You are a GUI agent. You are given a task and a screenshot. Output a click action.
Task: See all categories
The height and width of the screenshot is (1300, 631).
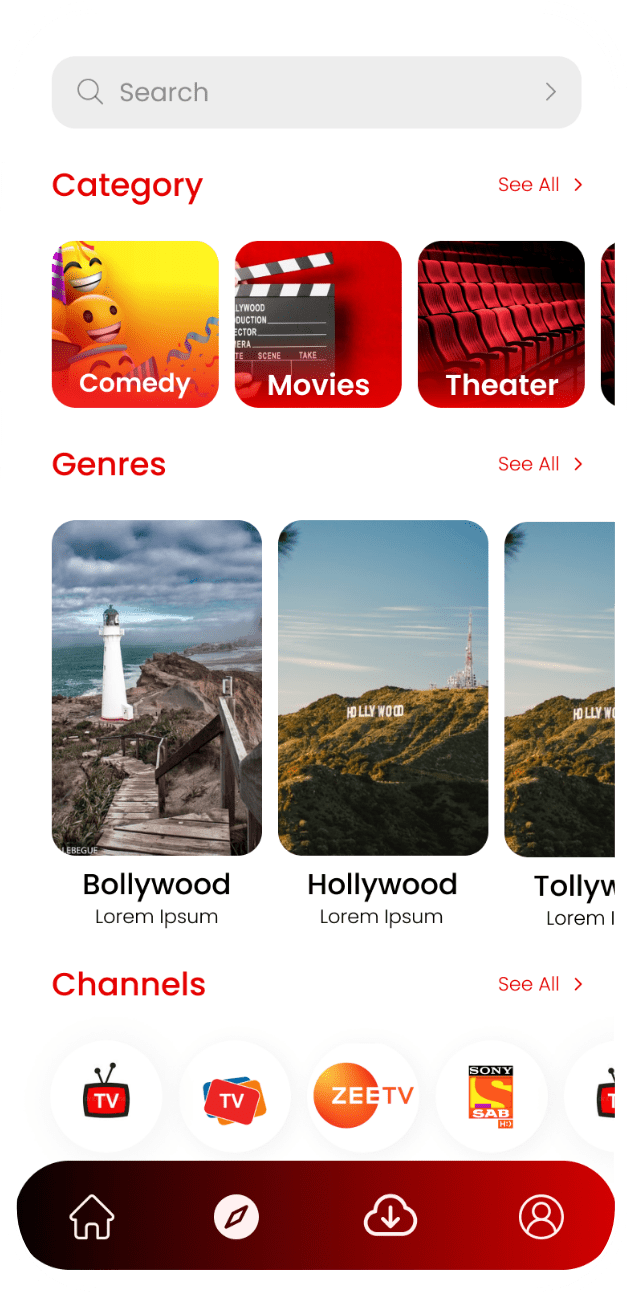(540, 185)
